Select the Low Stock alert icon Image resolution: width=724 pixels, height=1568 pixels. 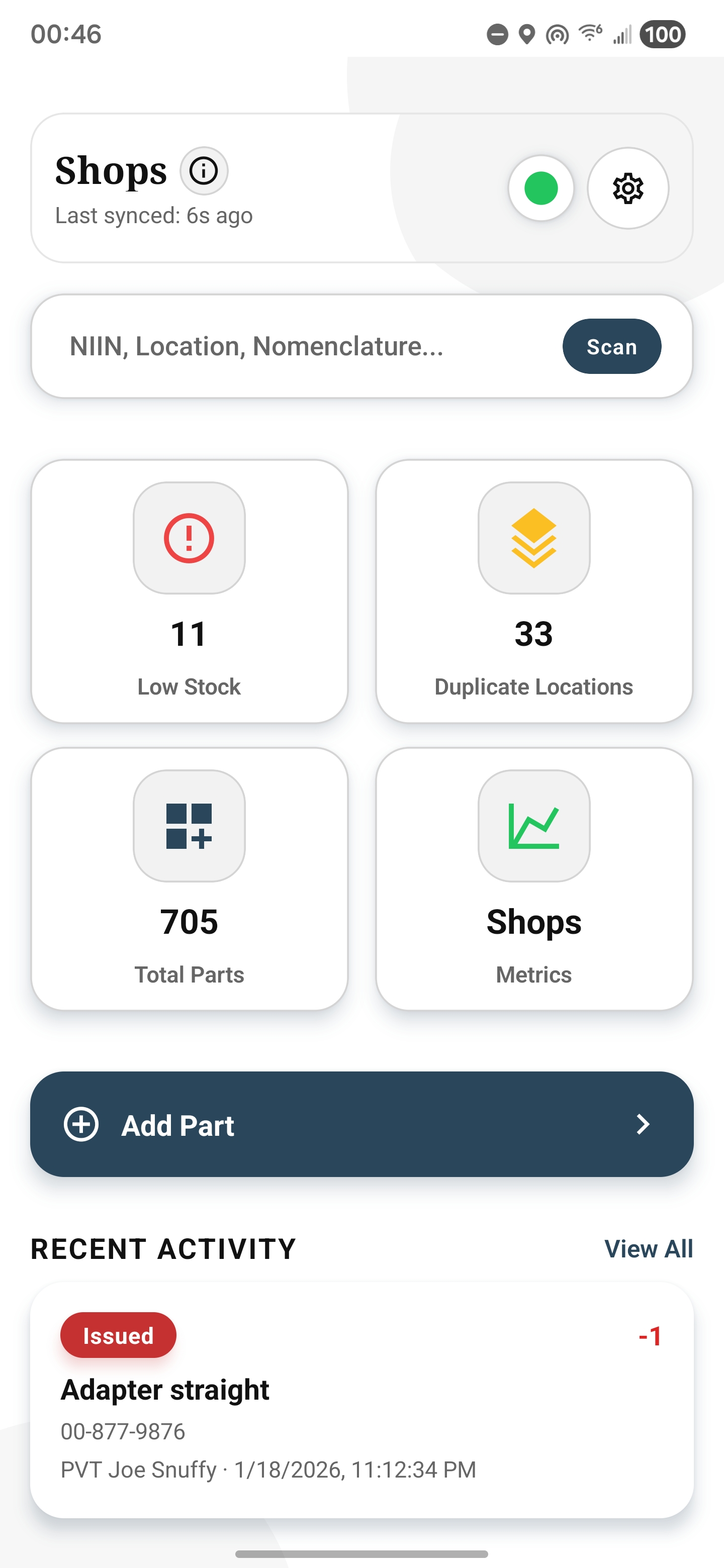click(189, 538)
